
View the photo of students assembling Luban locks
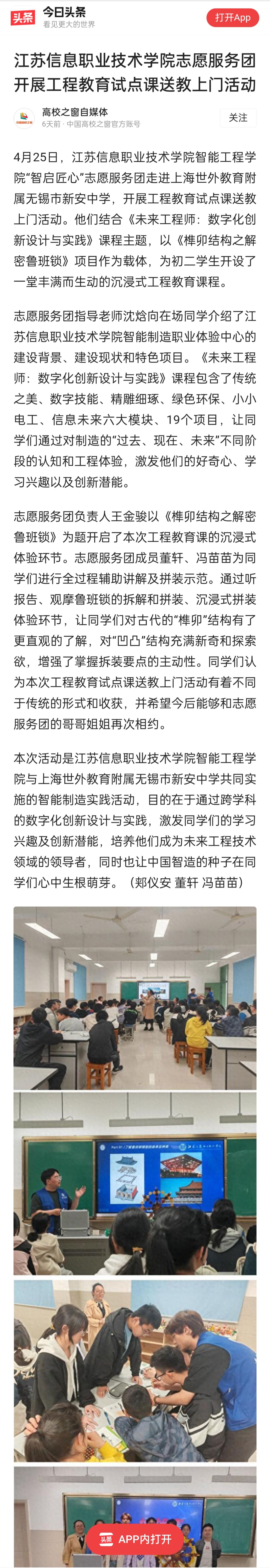click(x=135, y=1370)
